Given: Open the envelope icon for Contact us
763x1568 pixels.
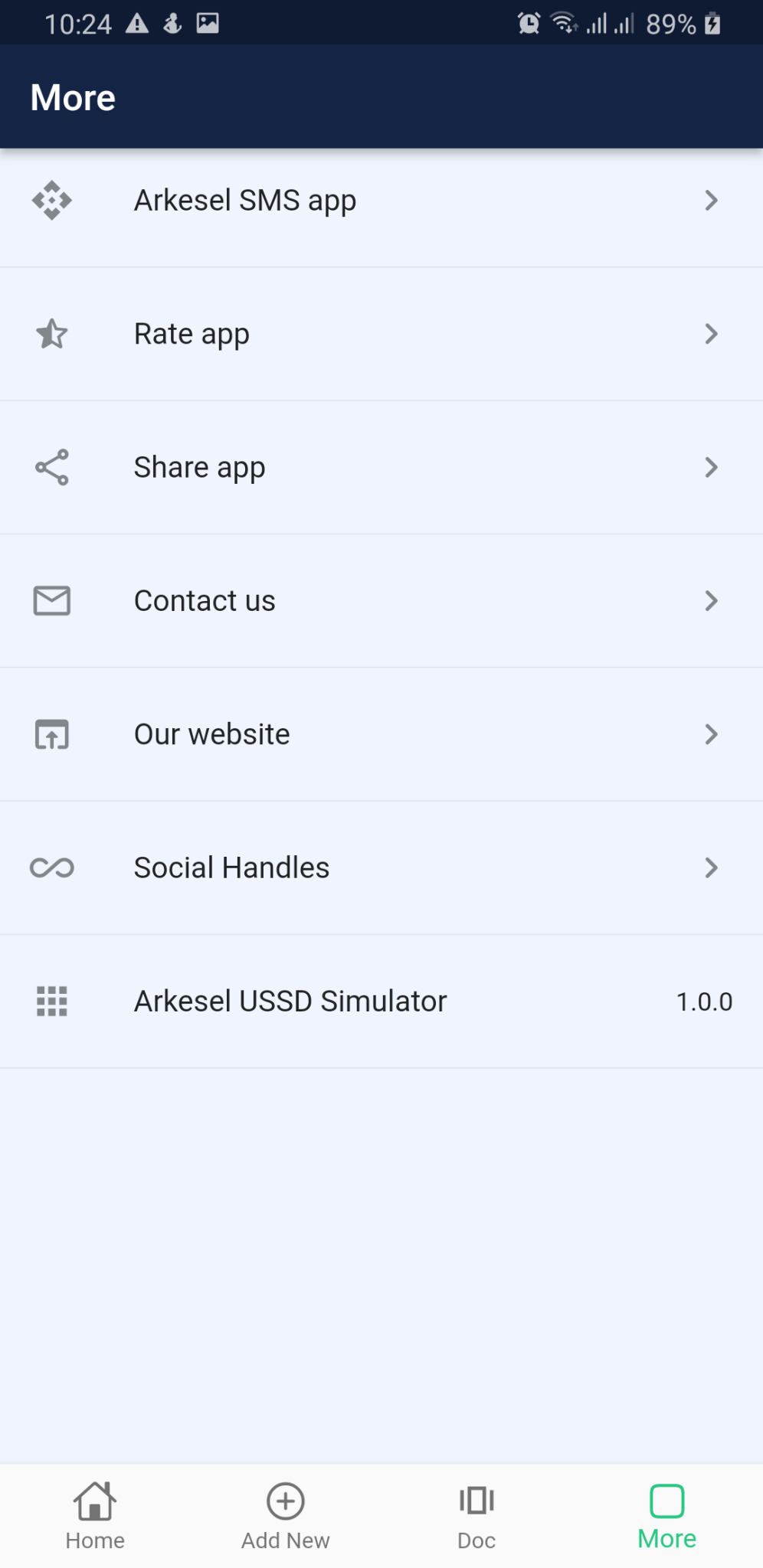Looking at the screenshot, I should [51, 600].
